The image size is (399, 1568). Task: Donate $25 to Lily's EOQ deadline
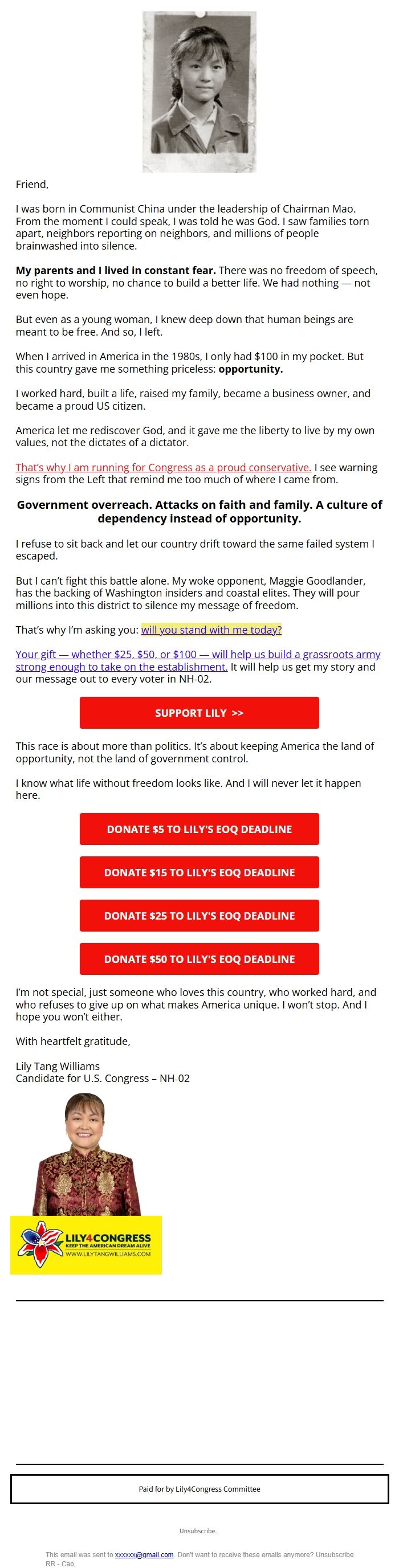199,916
